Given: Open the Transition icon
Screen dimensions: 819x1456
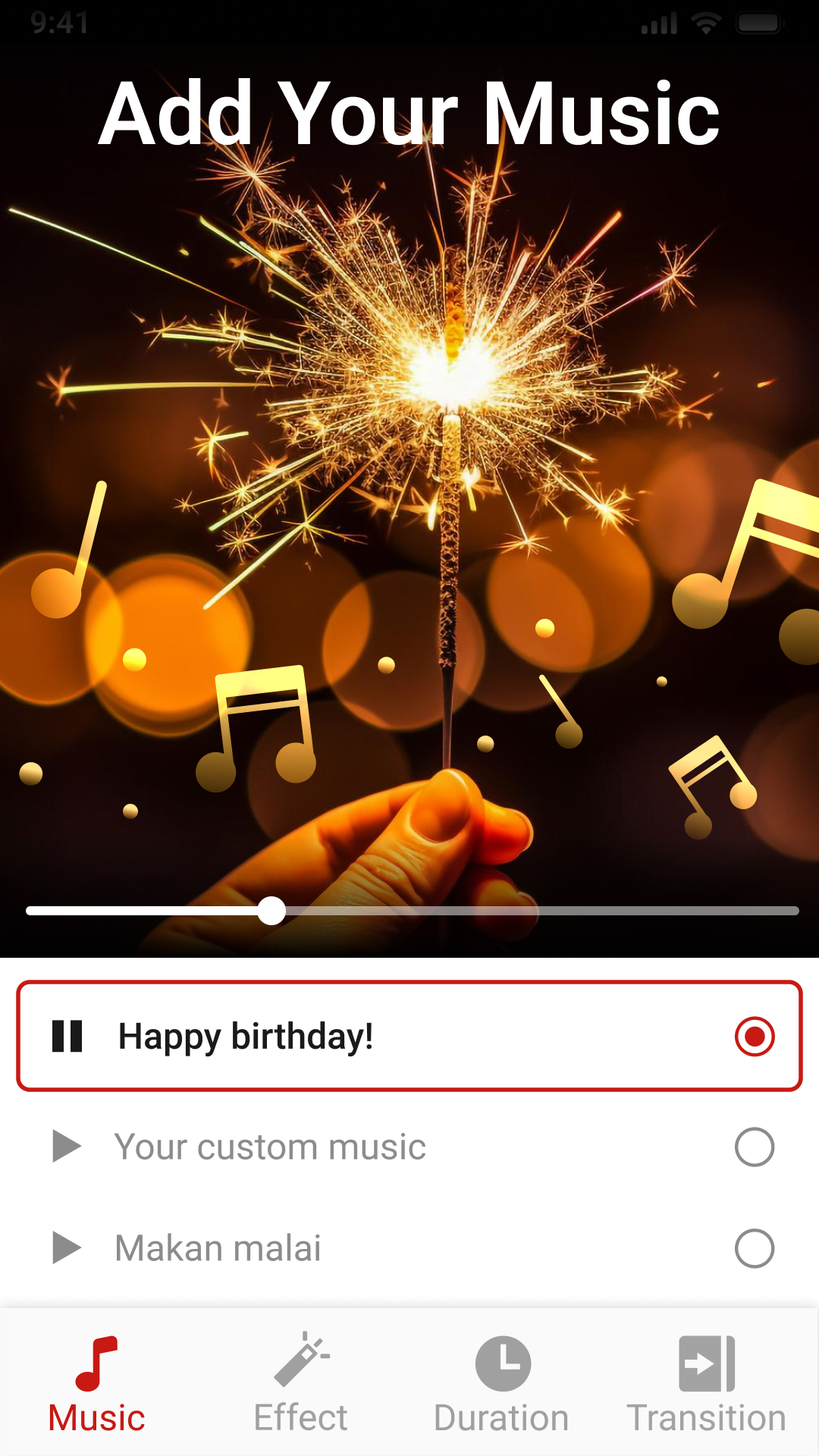Looking at the screenshot, I should [705, 1365].
